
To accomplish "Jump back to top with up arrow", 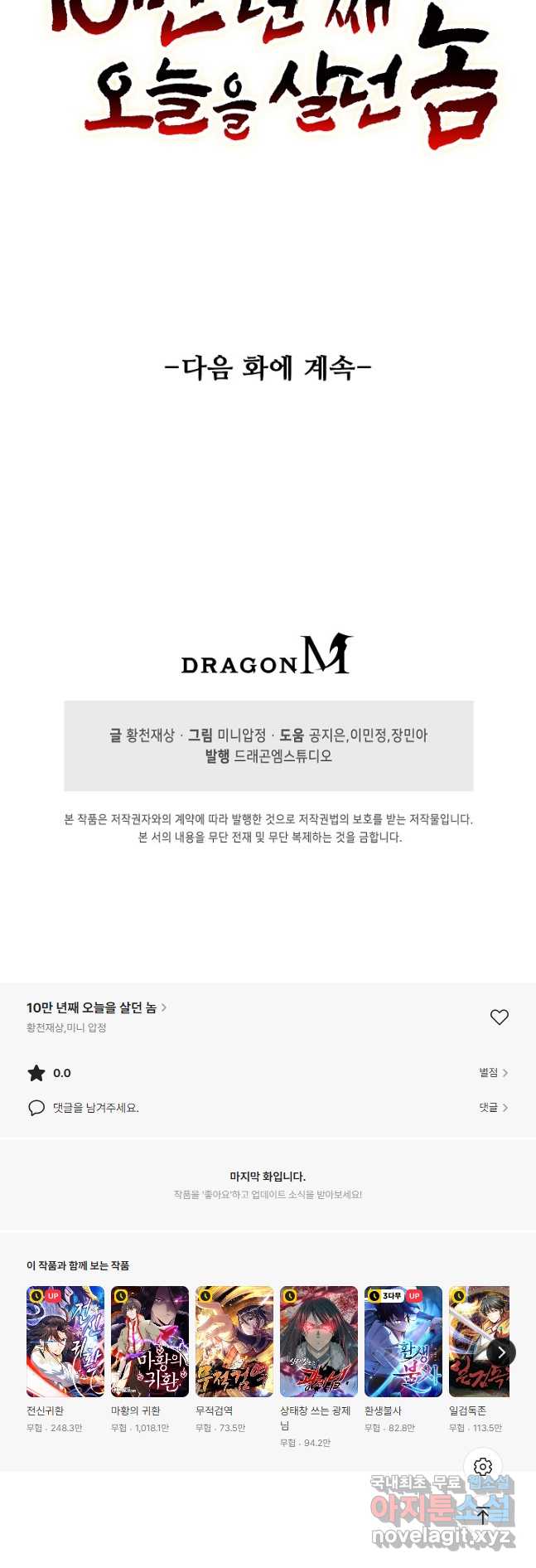I will tap(483, 1516).
